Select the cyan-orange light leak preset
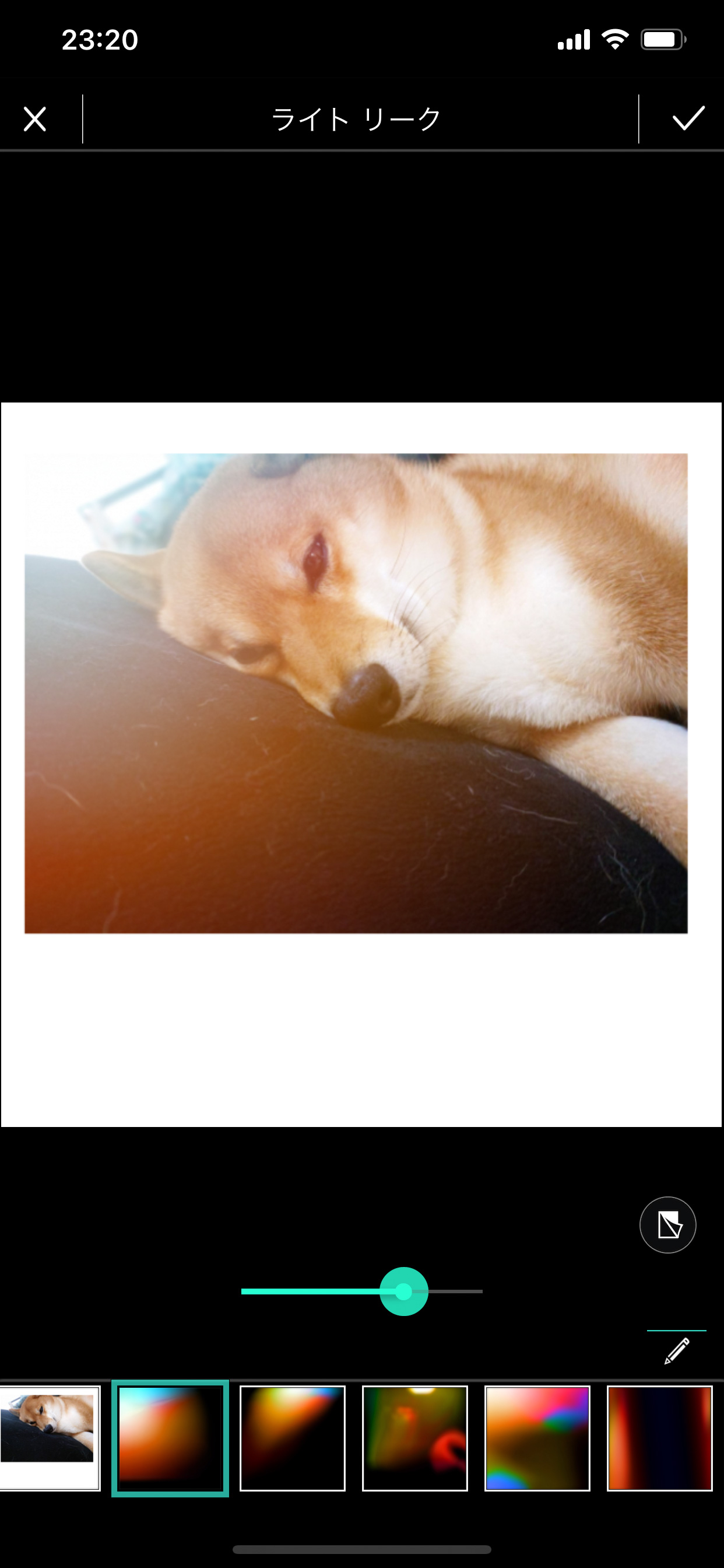Image resolution: width=724 pixels, height=1568 pixels. 170,1438
